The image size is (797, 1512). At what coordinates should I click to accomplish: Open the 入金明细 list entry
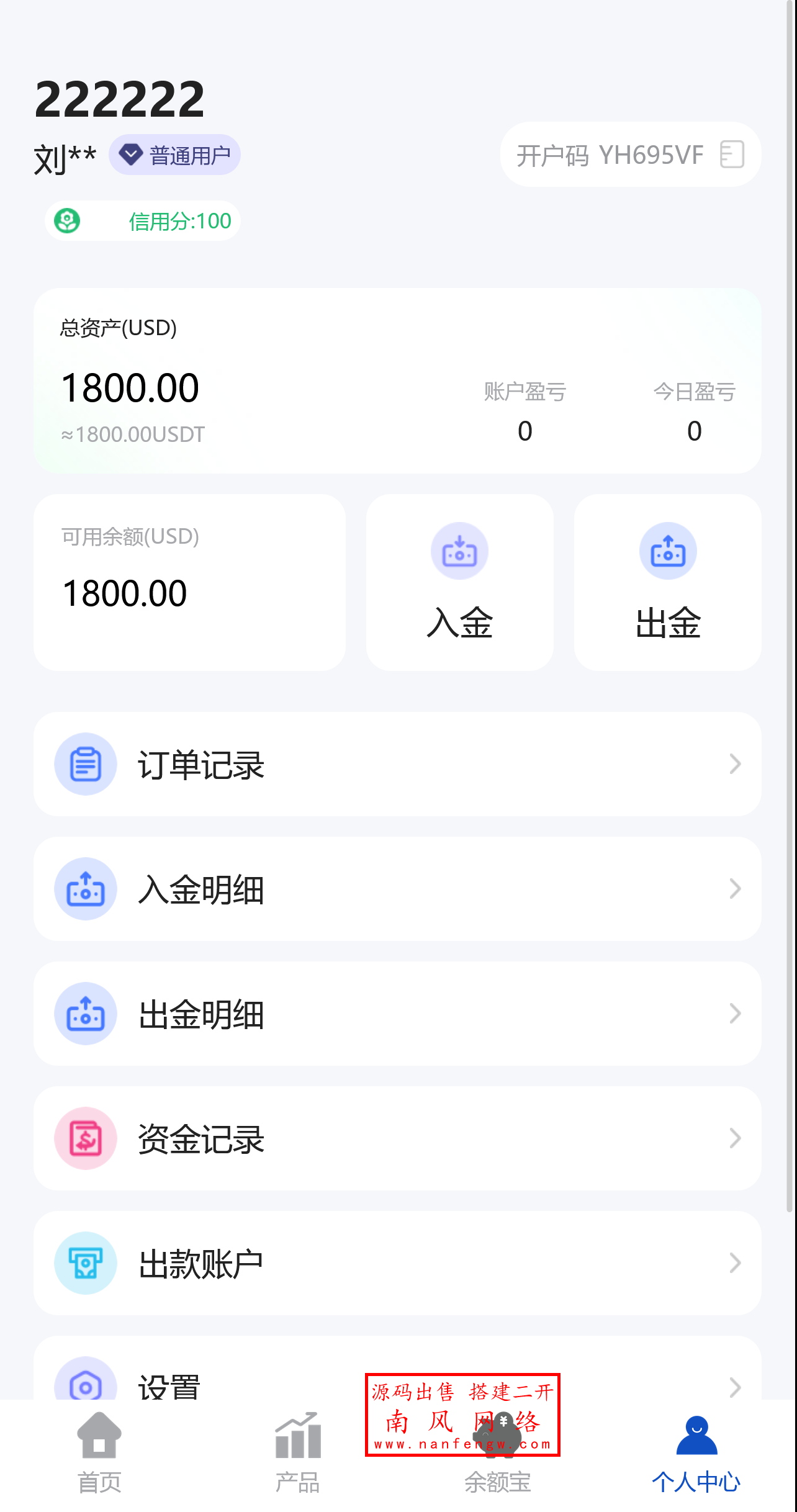coord(397,889)
